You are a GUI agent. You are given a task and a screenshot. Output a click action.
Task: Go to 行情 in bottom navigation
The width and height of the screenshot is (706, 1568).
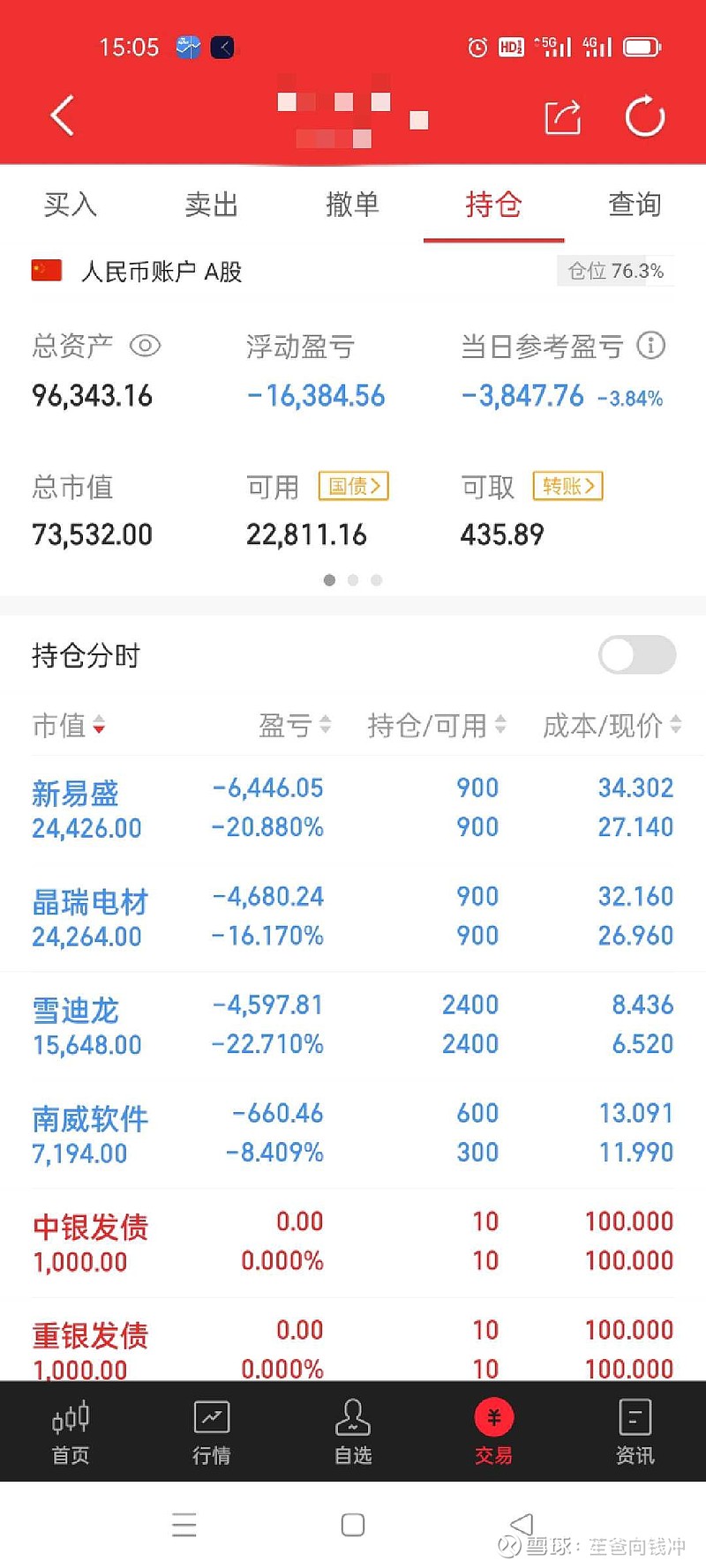tap(212, 1432)
